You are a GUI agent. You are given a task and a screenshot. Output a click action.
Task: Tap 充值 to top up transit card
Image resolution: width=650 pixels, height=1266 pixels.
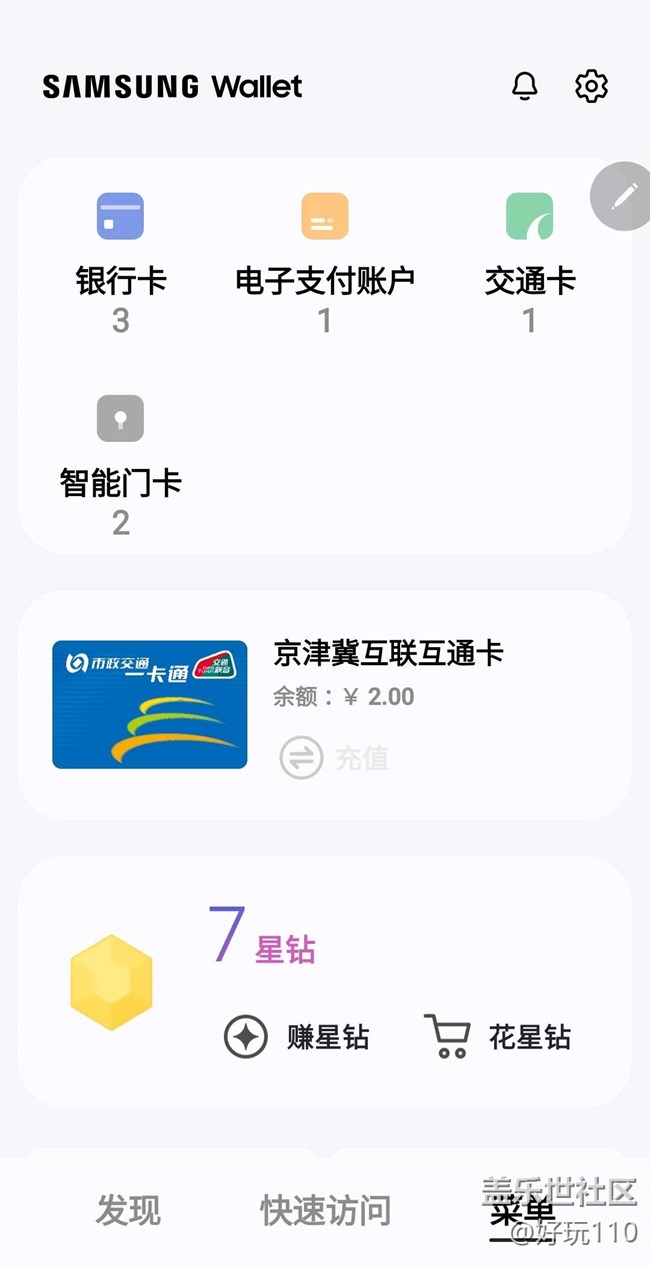[x=335, y=758]
